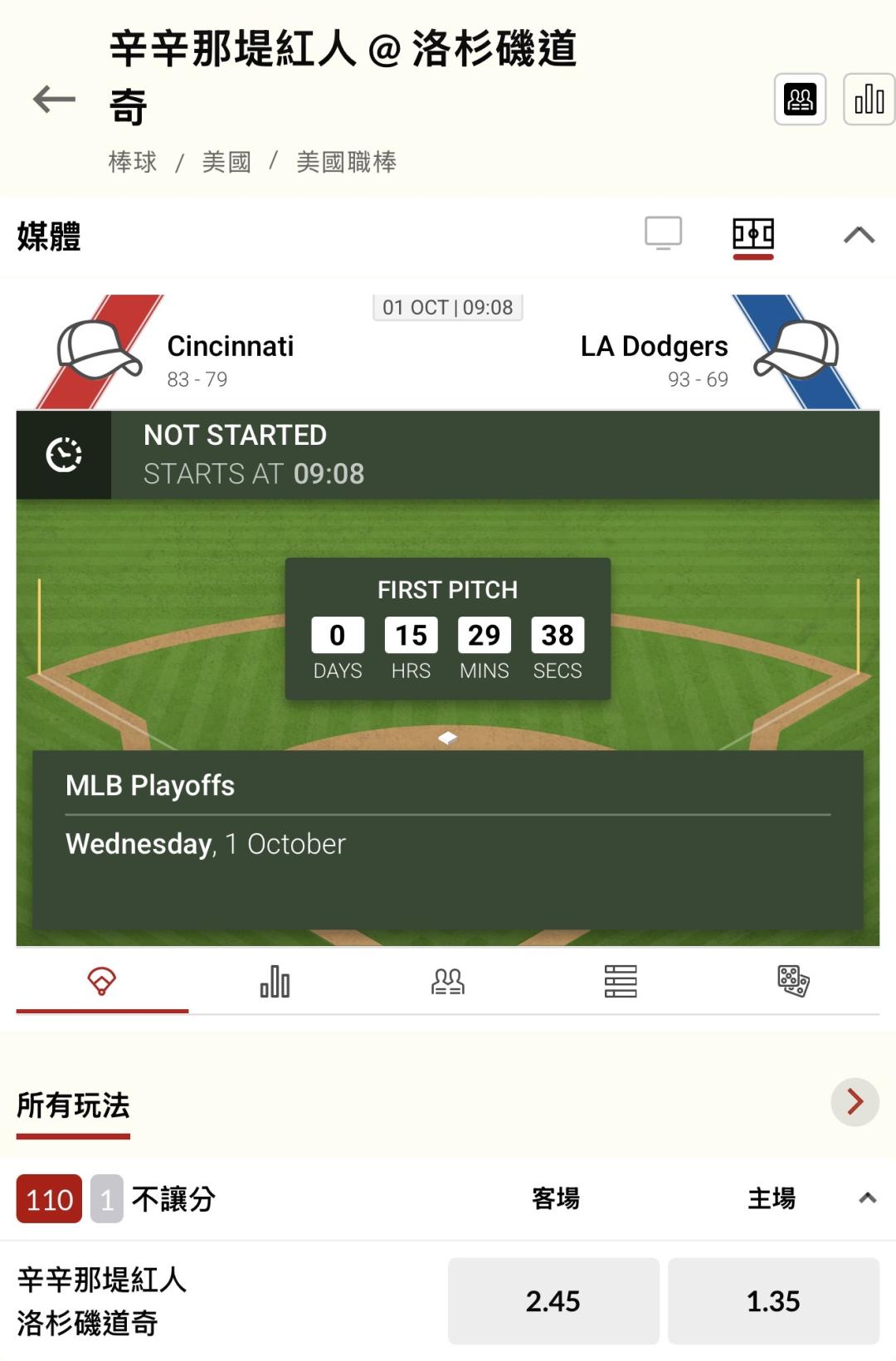Pick the home odds 1.35
Image resolution: width=896 pixels, height=1361 pixels.
tap(773, 1300)
